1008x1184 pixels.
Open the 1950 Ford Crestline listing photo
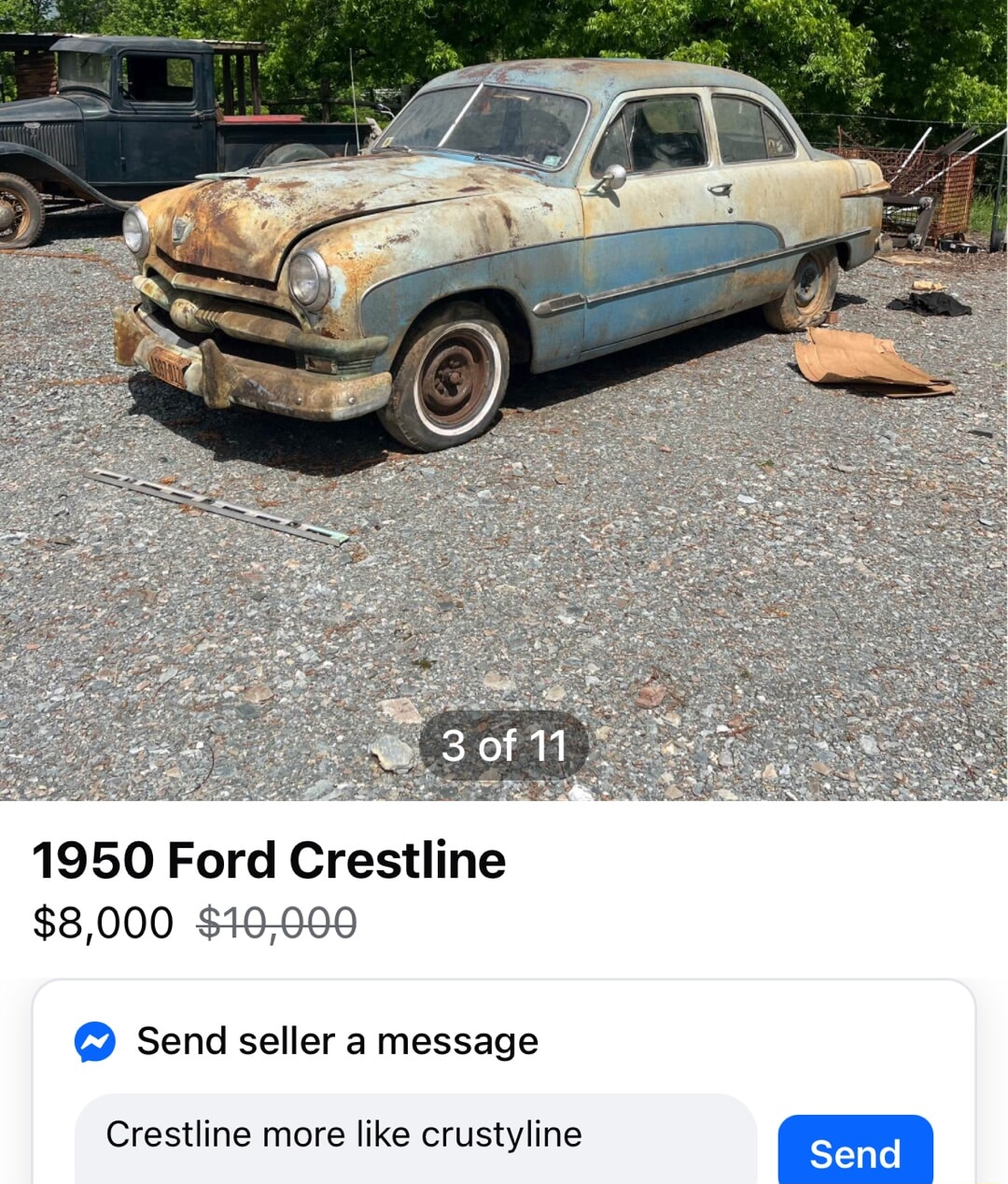tap(504, 374)
